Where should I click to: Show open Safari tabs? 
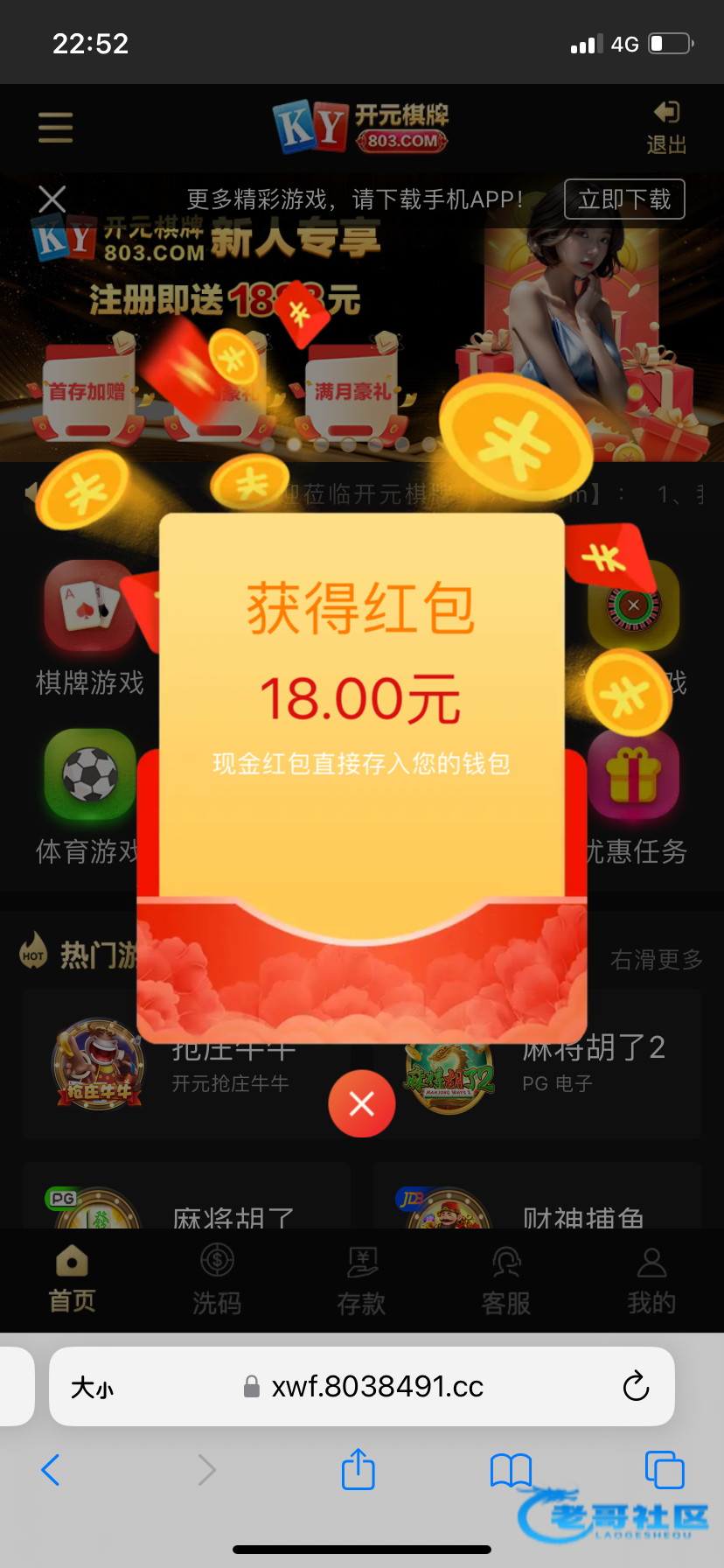tap(665, 1470)
